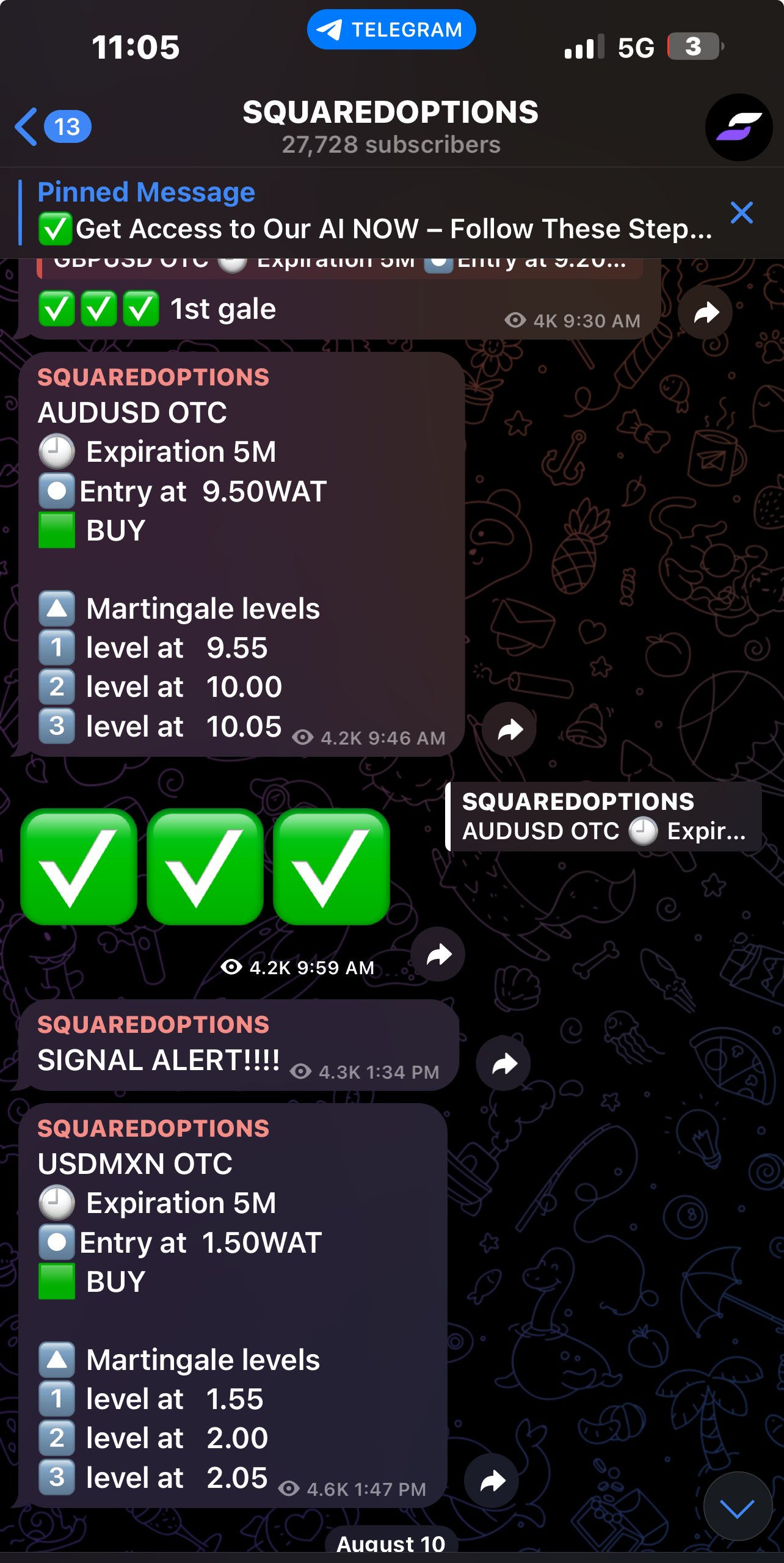Viewport: 784px width, 1563px height.
Task: Open the quoted AUDUSD OTC reply
Action: 603,817
